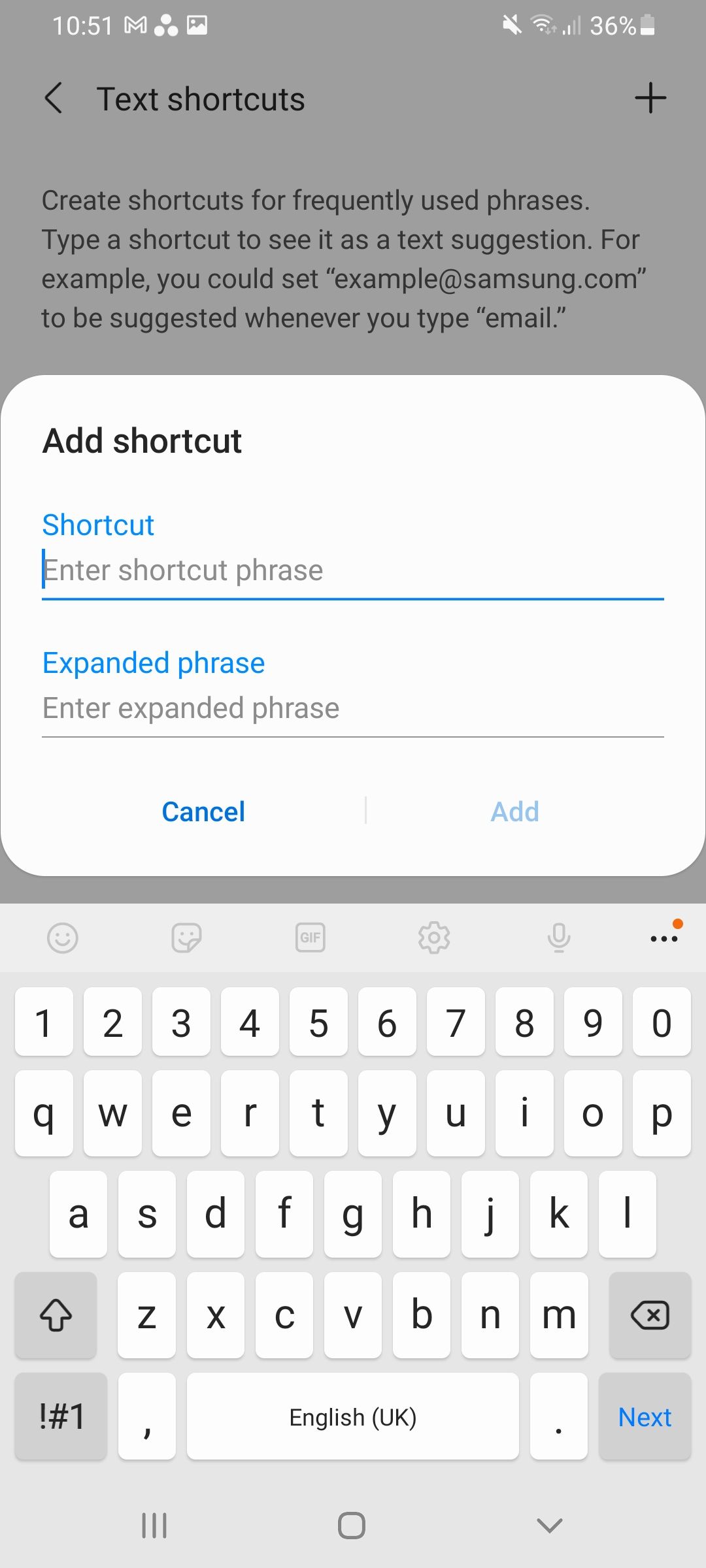Toggle the Shift key
The height and width of the screenshot is (1568, 706).
[x=56, y=1315]
